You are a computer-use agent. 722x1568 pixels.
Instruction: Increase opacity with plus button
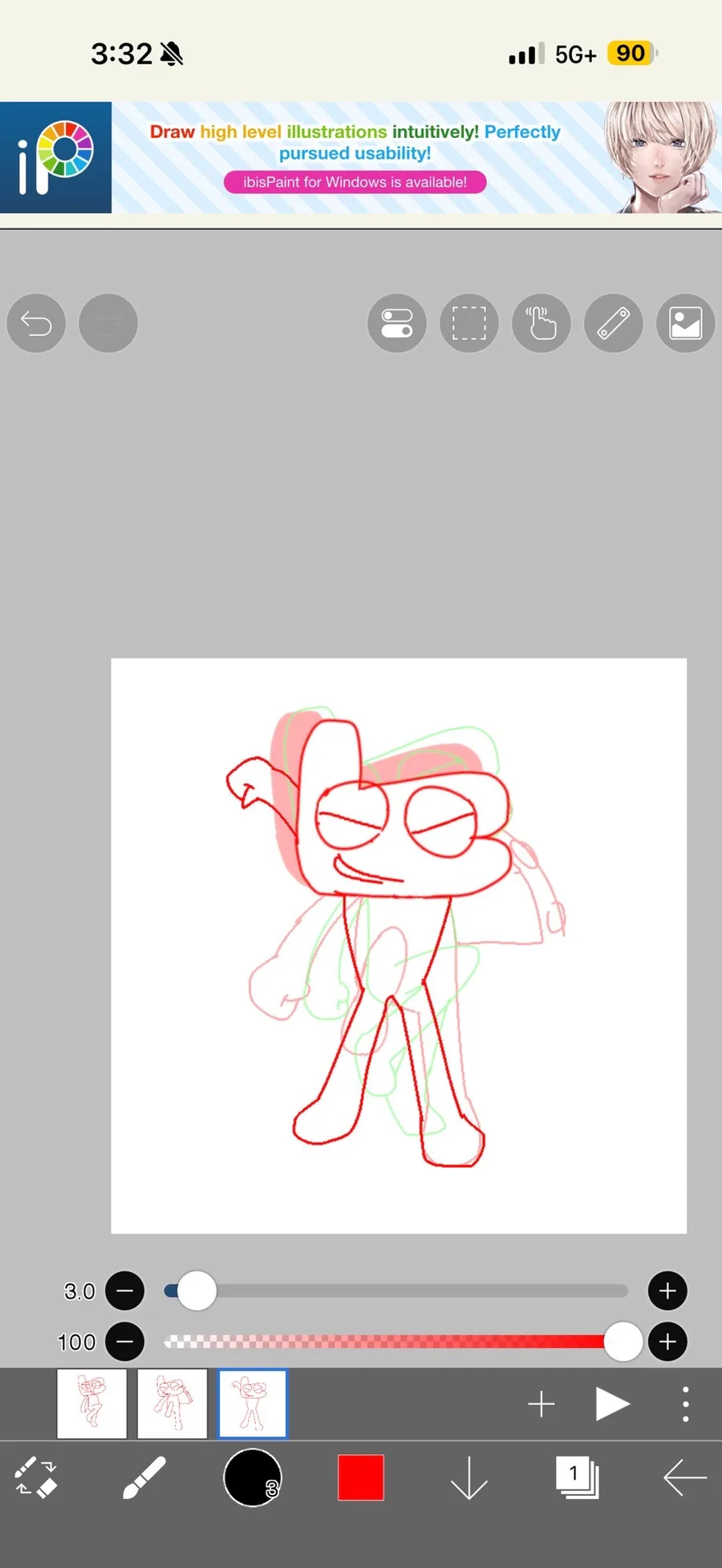point(667,1342)
